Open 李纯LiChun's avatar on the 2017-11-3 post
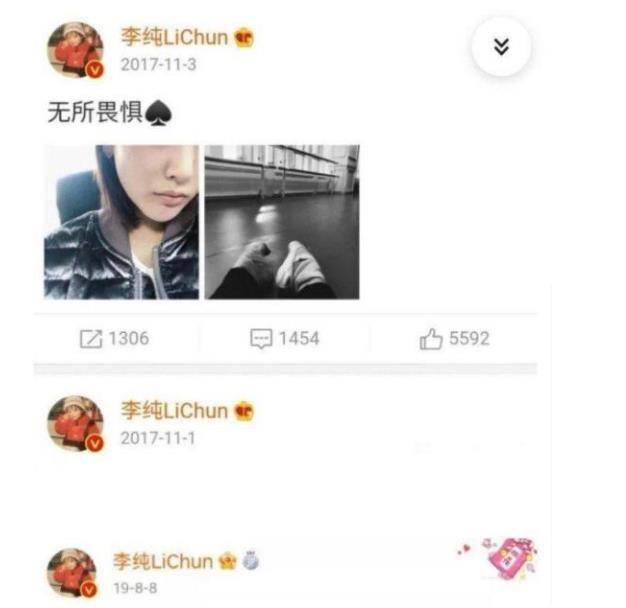The width and height of the screenshot is (626, 608). coord(75,50)
